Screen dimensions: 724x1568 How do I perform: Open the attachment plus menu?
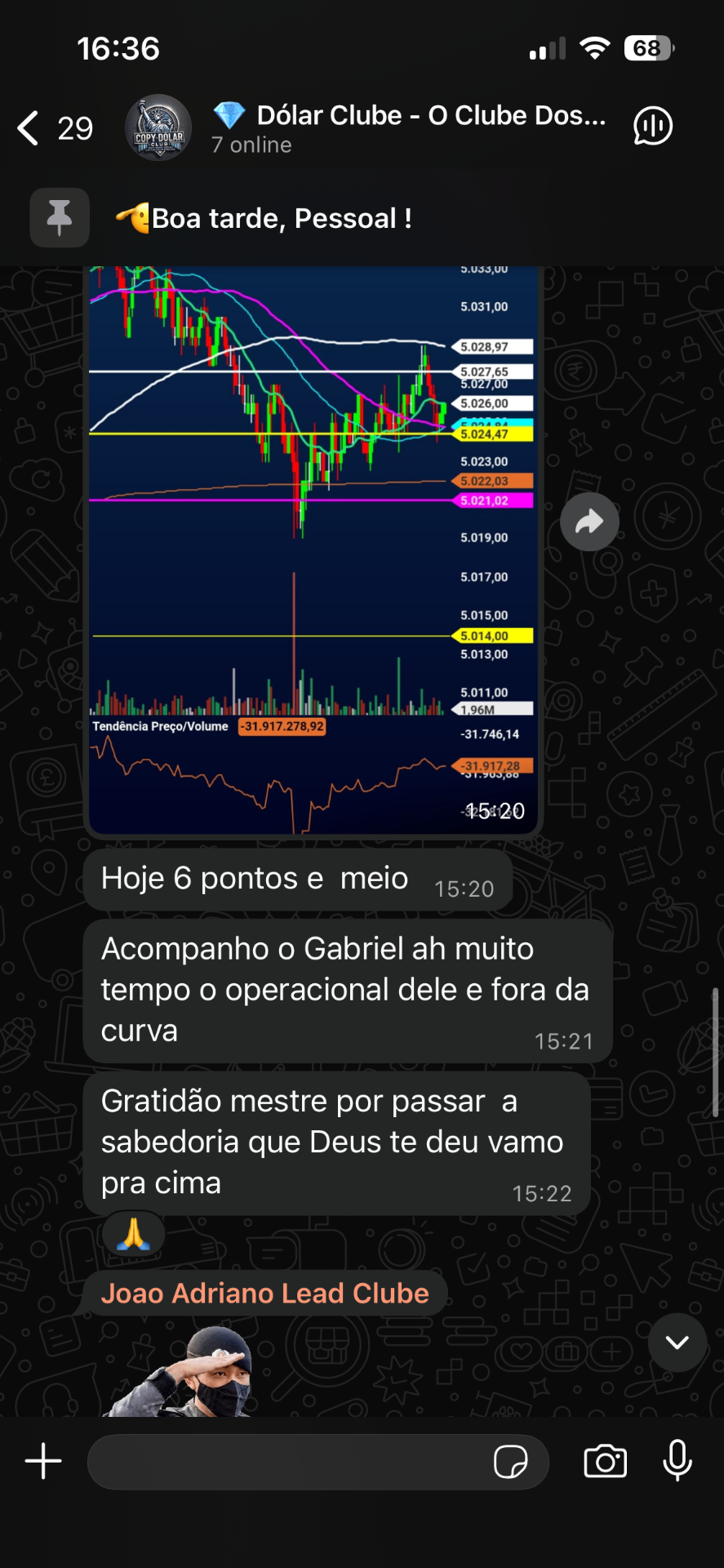tap(43, 1461)
